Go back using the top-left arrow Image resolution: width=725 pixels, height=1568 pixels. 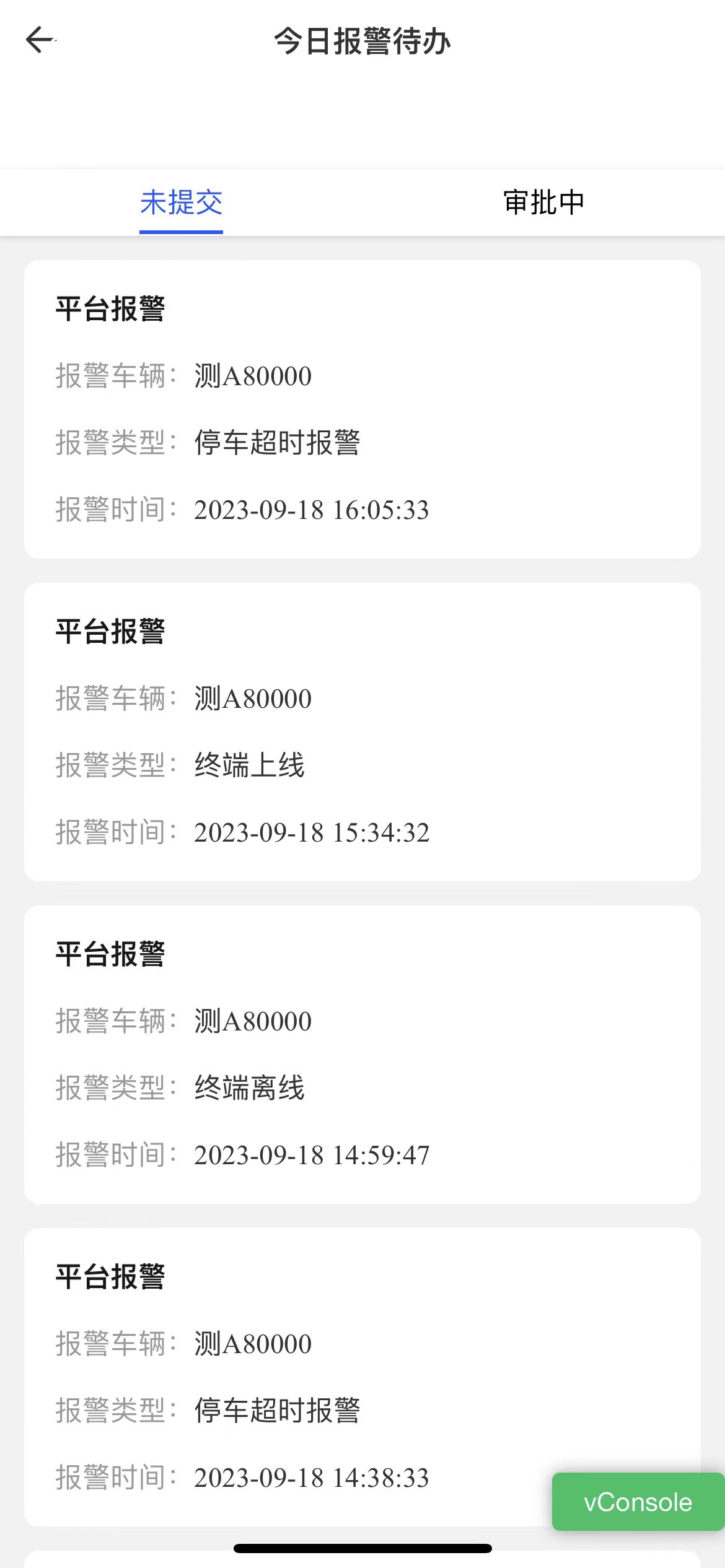pos(40,40)
